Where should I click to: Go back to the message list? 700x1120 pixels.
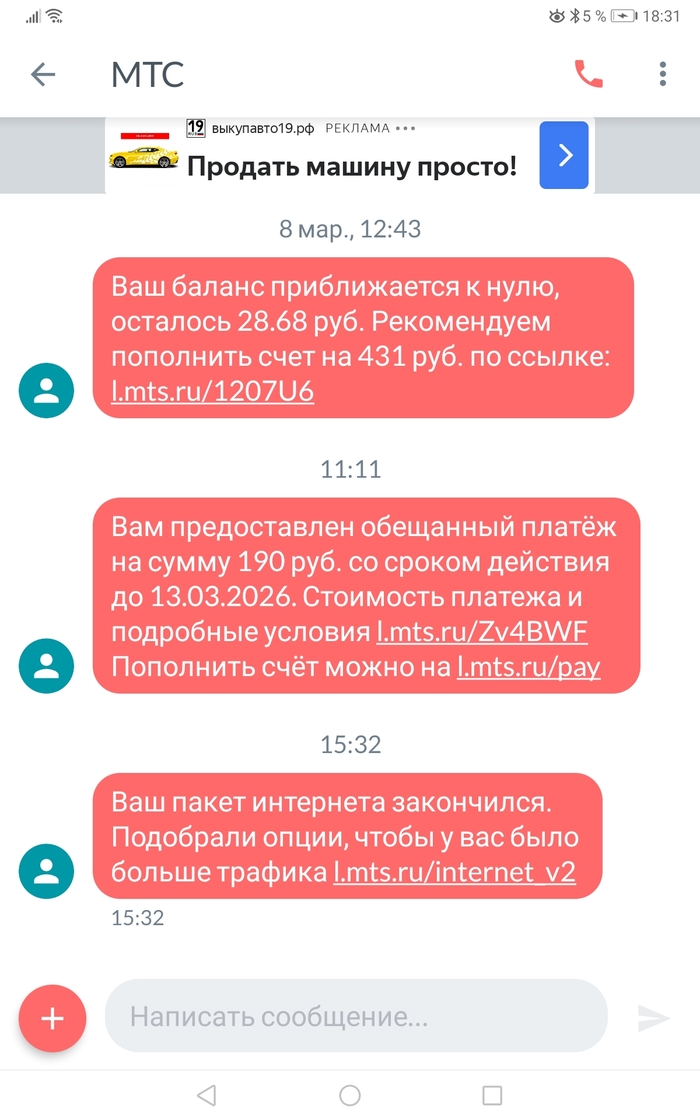[43, 74]
